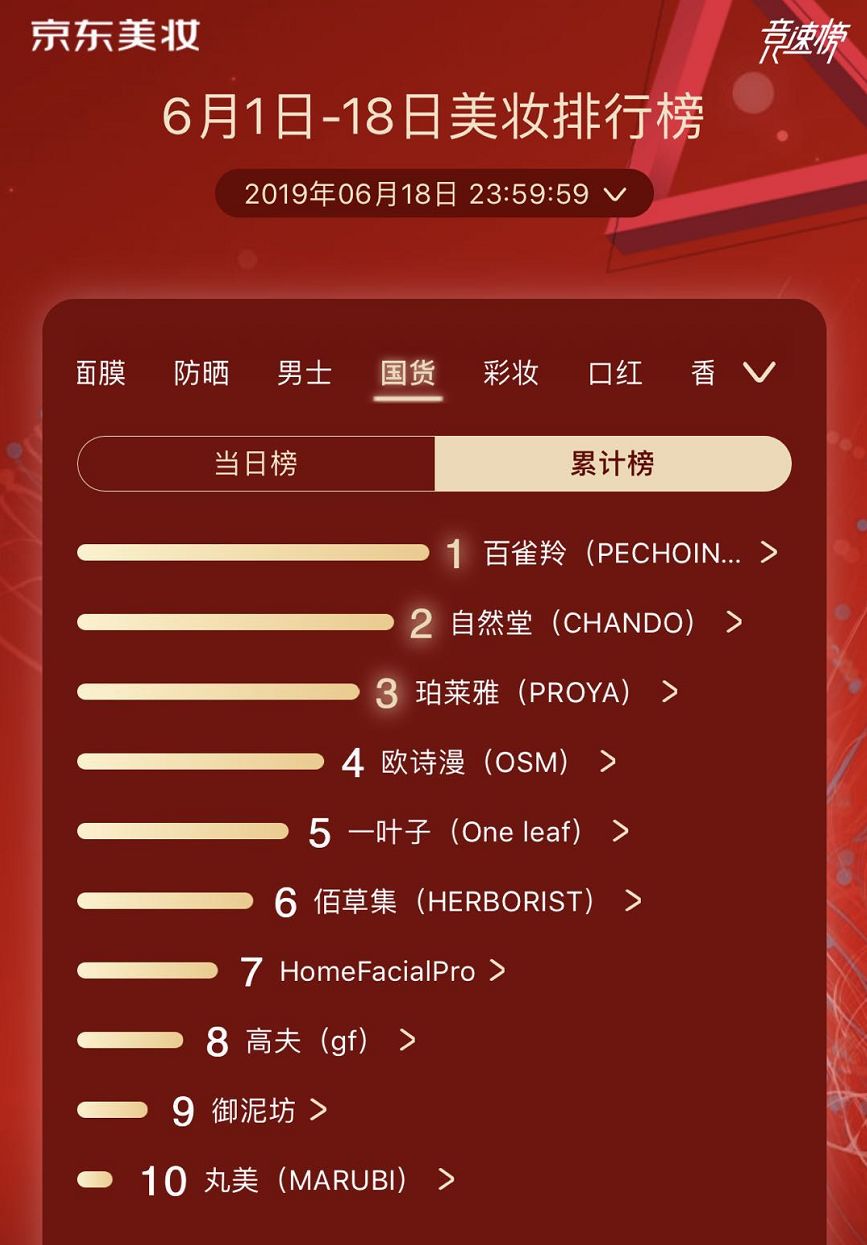Switch to 当日榜 daily ranking
The height and width of the screenshot is (1245, 867).
256,464
